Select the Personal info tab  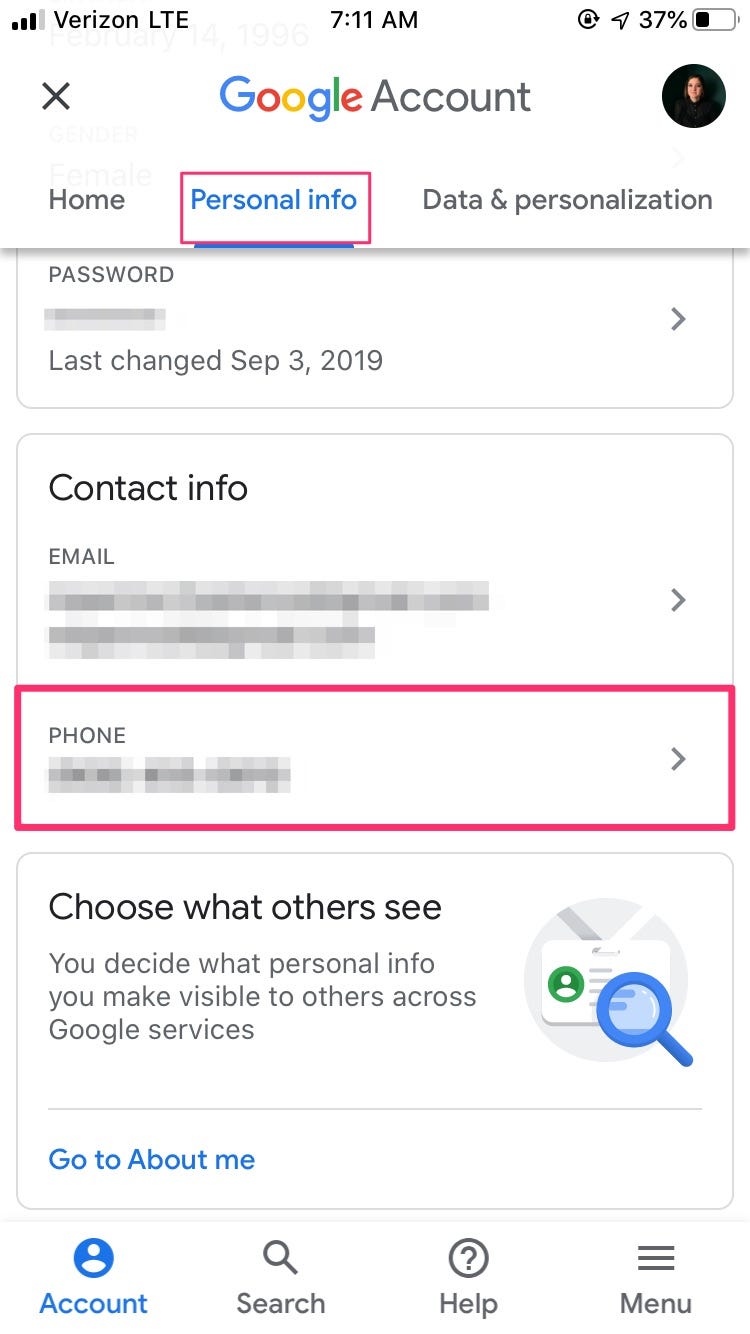tap(273, 200)
